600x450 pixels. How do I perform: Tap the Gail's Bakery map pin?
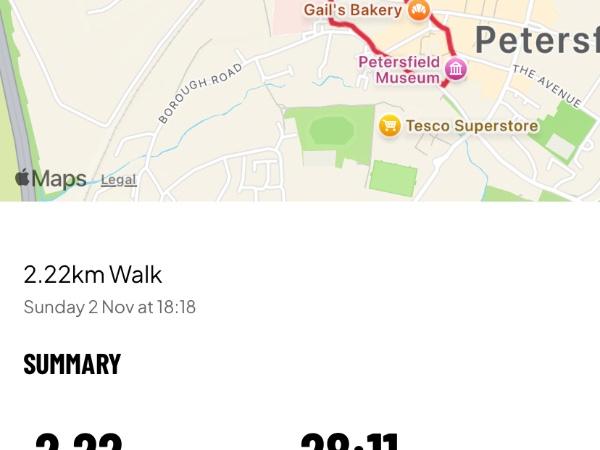tap(417, 10)
